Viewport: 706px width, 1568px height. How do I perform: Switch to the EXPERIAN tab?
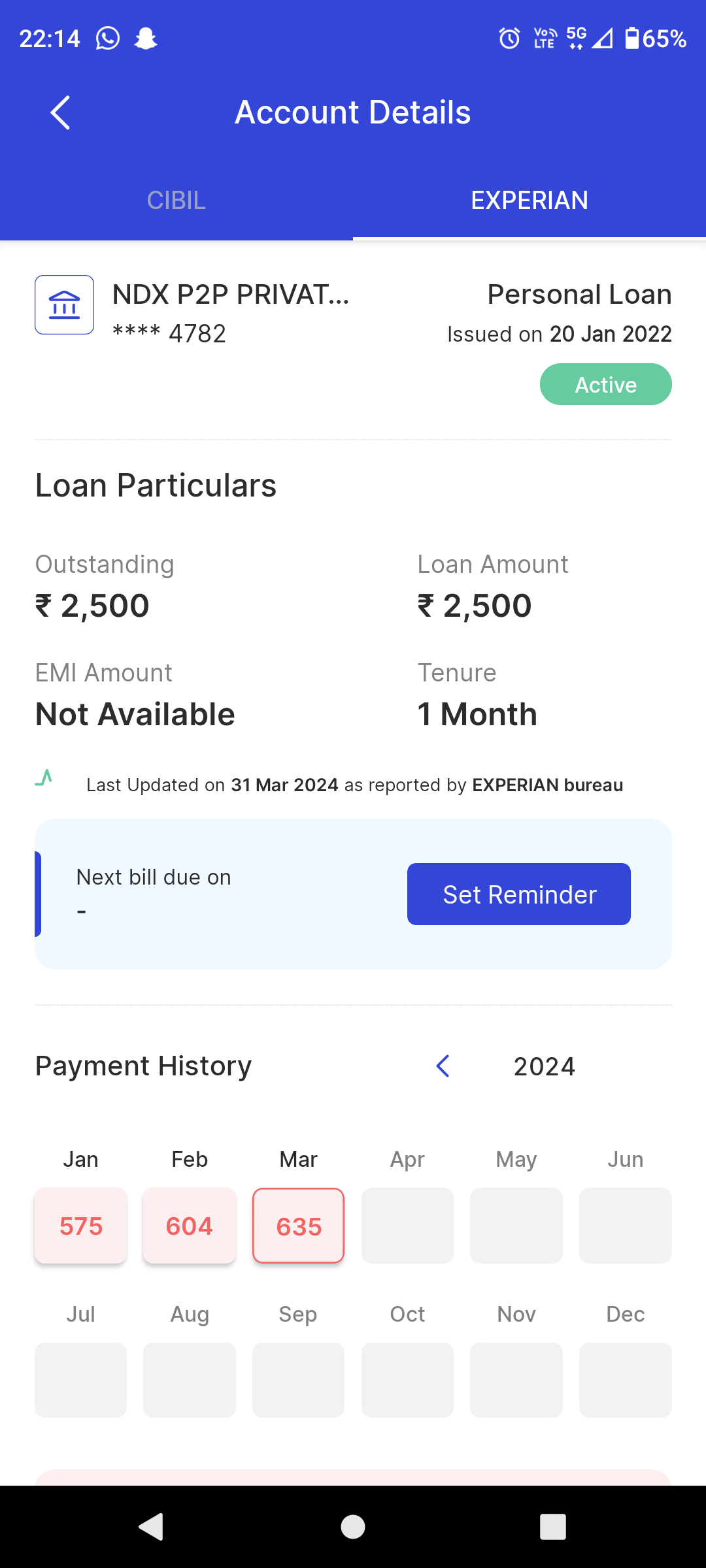tap(529, 200)
